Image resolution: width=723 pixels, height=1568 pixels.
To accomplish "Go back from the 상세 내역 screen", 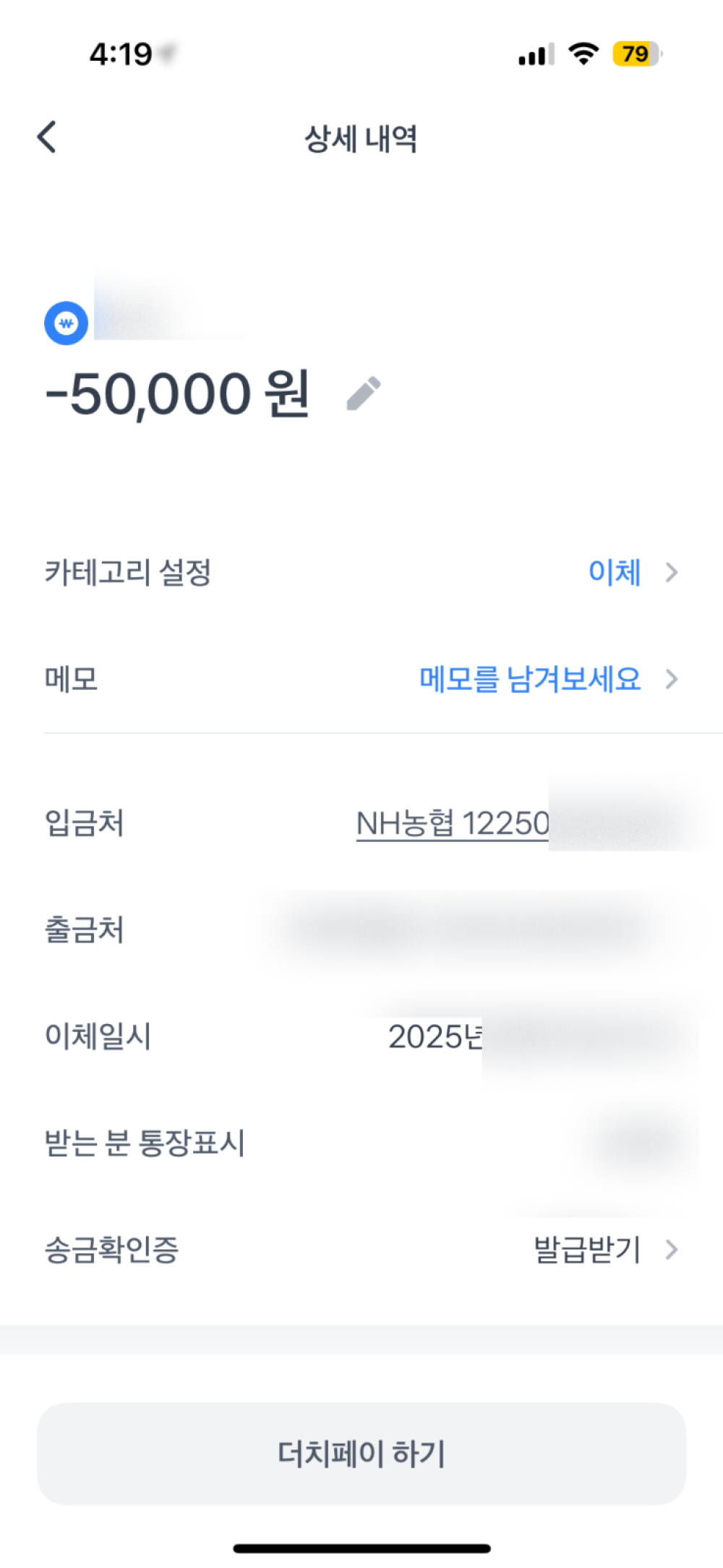I will pos(47,137).
